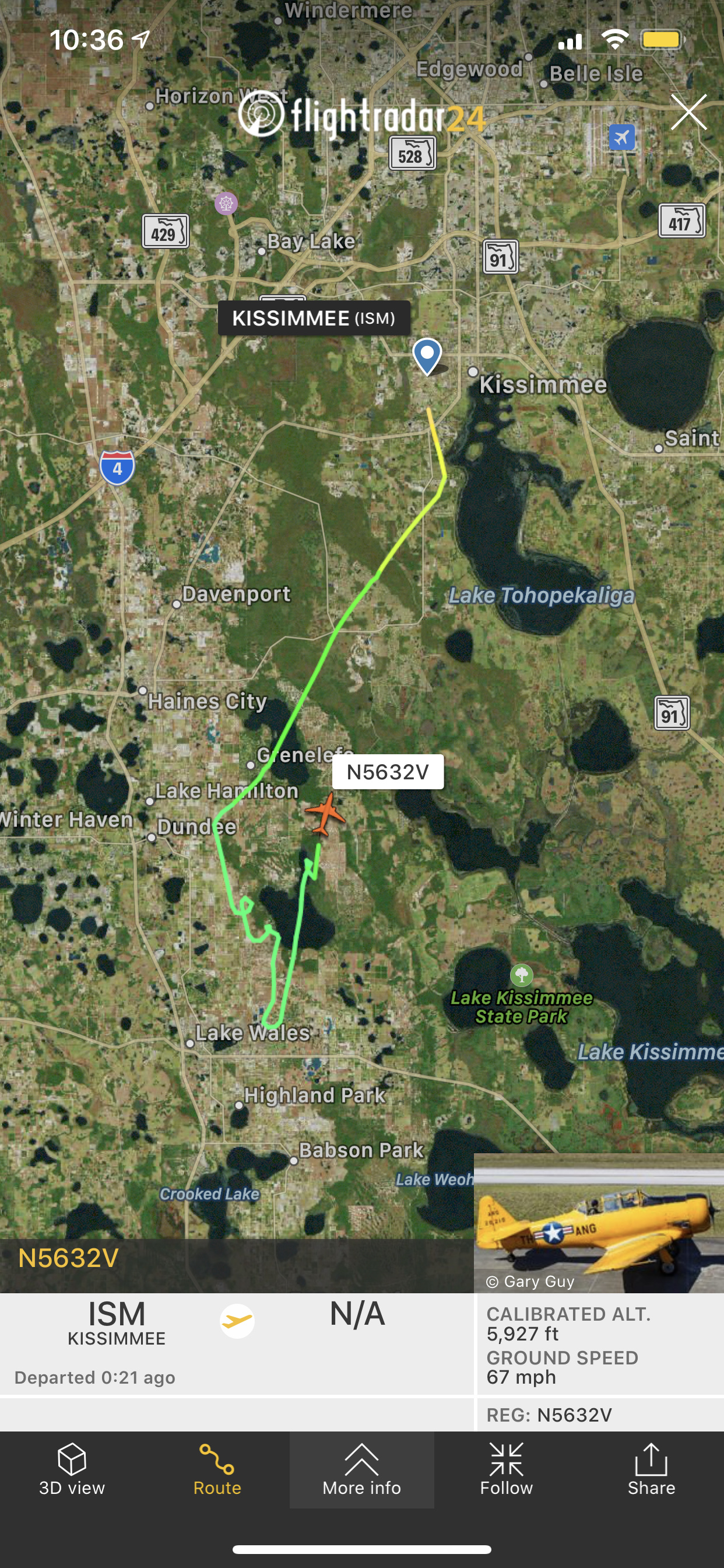Image resolution: width=724 pixels, height=1568 pixels.
Task: Tap the Kissimmee airport pin
Action: 427,355
